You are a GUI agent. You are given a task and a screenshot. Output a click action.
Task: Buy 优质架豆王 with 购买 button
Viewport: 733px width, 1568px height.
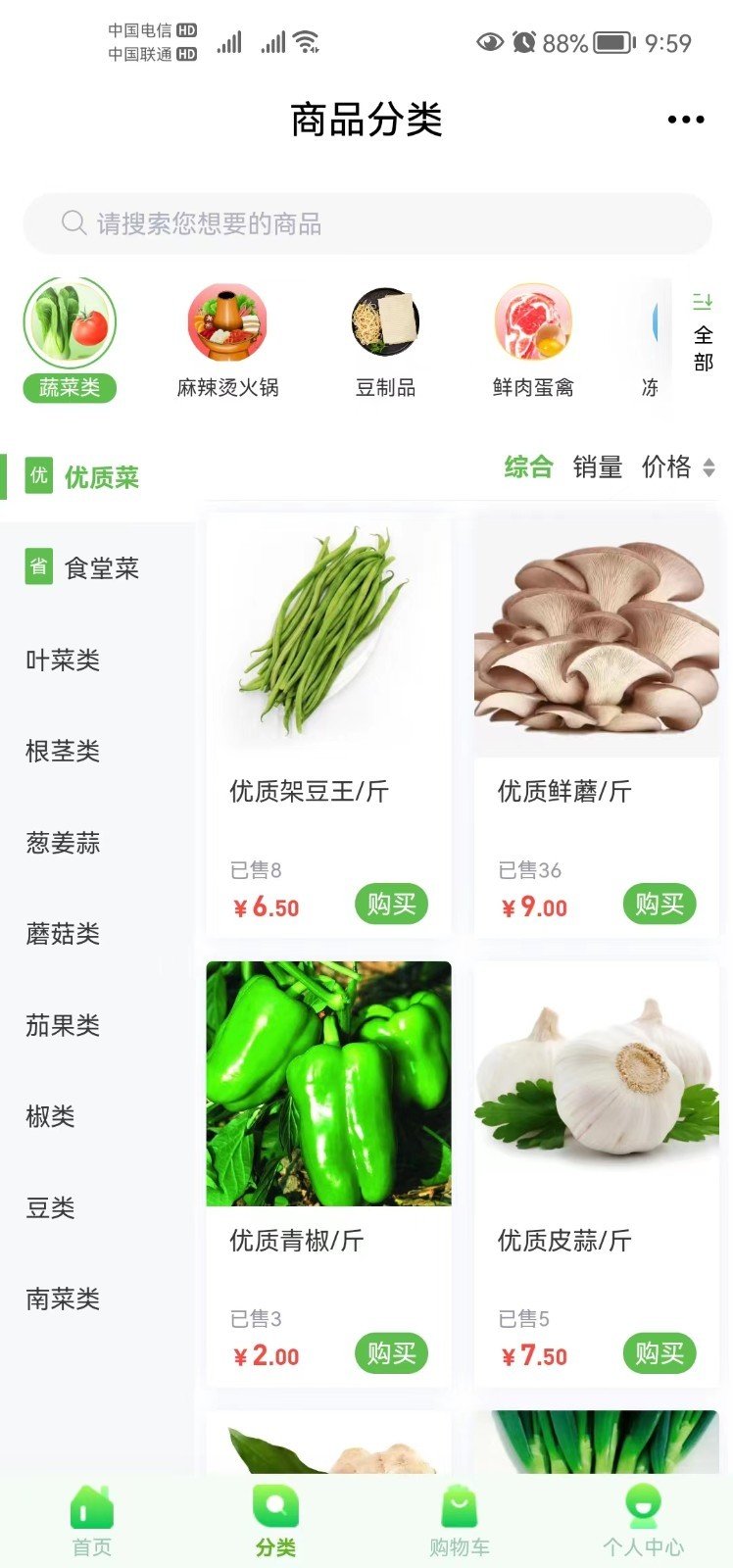[391, 904]
